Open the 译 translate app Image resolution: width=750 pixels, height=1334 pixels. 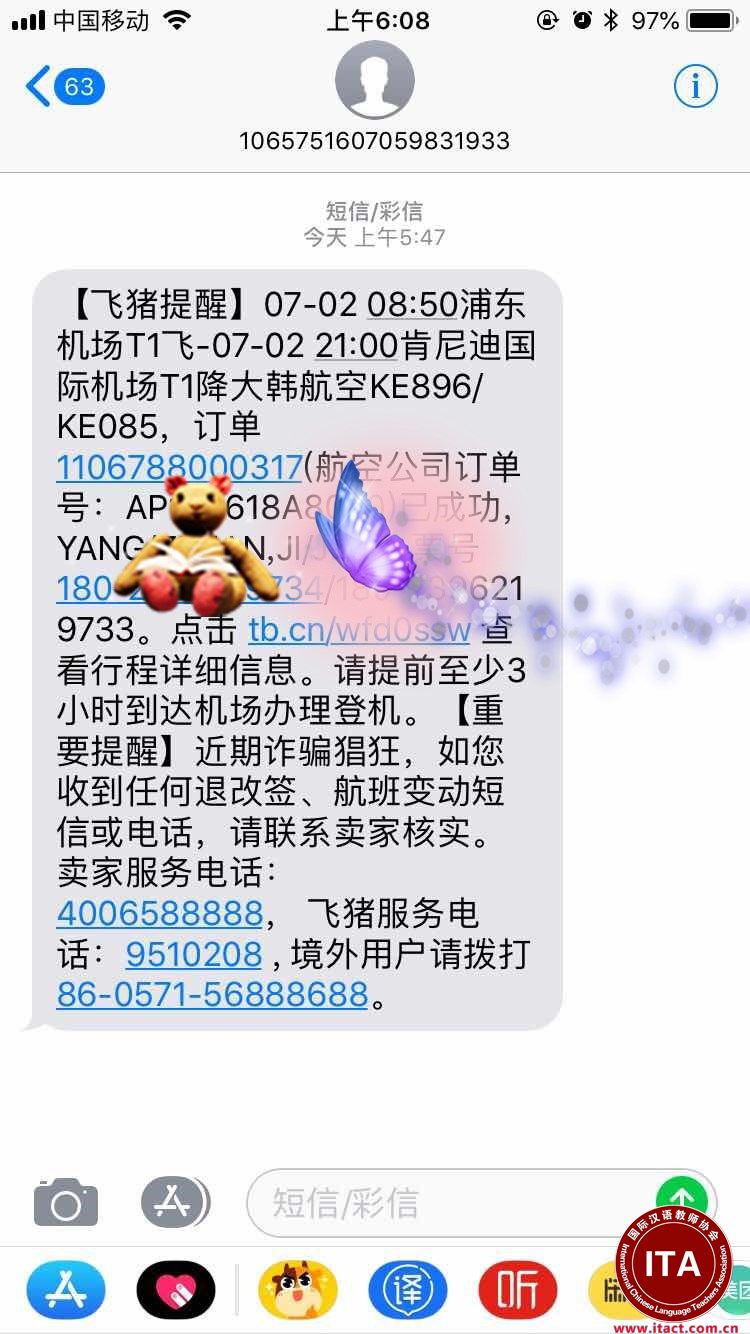coord(407,1289)
